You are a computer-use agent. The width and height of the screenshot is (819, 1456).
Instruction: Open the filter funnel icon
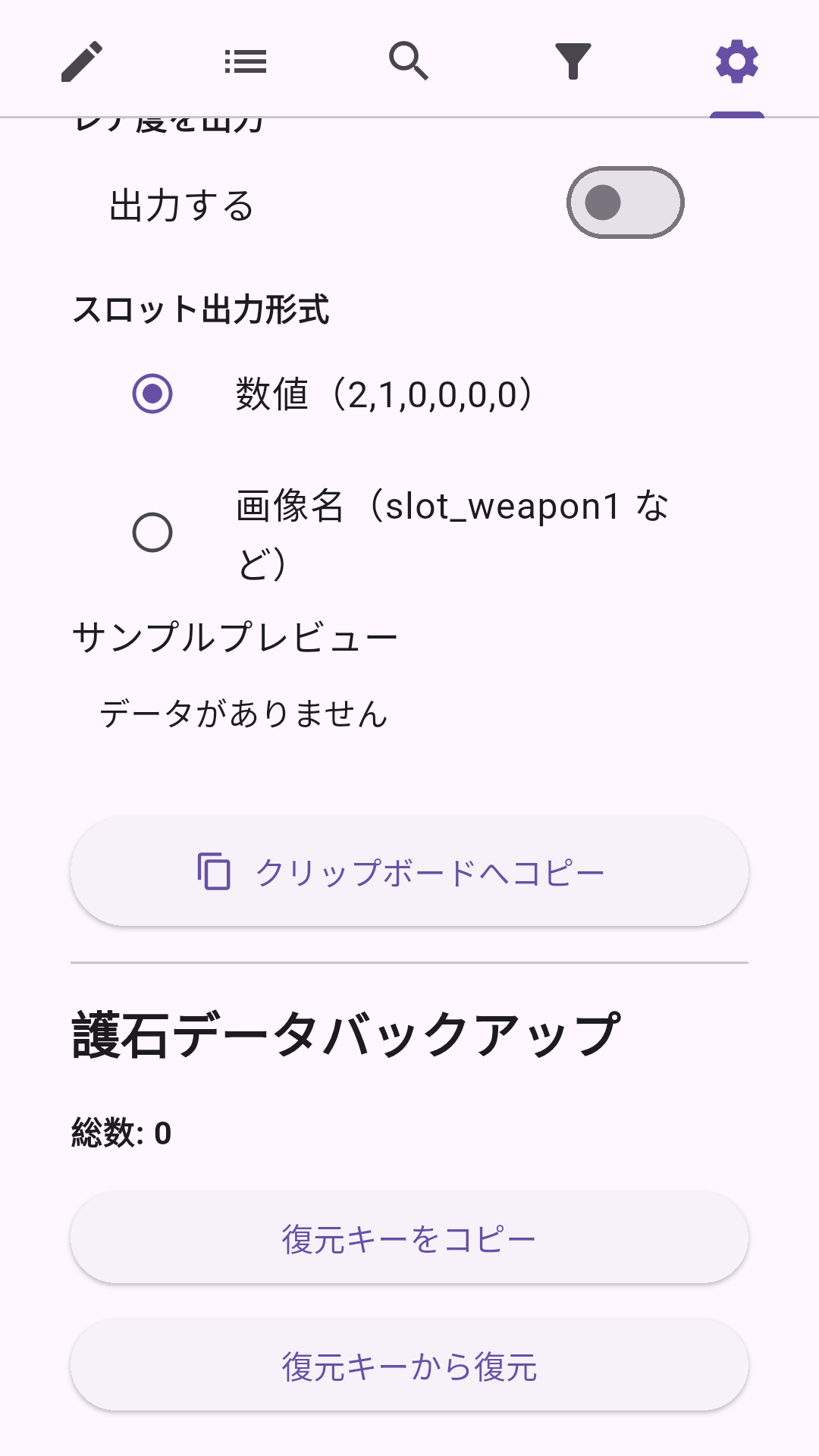coord(573,62)
